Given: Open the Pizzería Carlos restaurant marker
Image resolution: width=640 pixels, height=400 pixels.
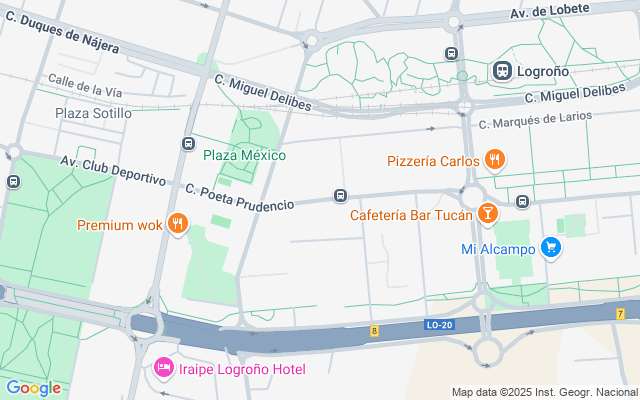Looking at the screenshot, I should [493, 160].
